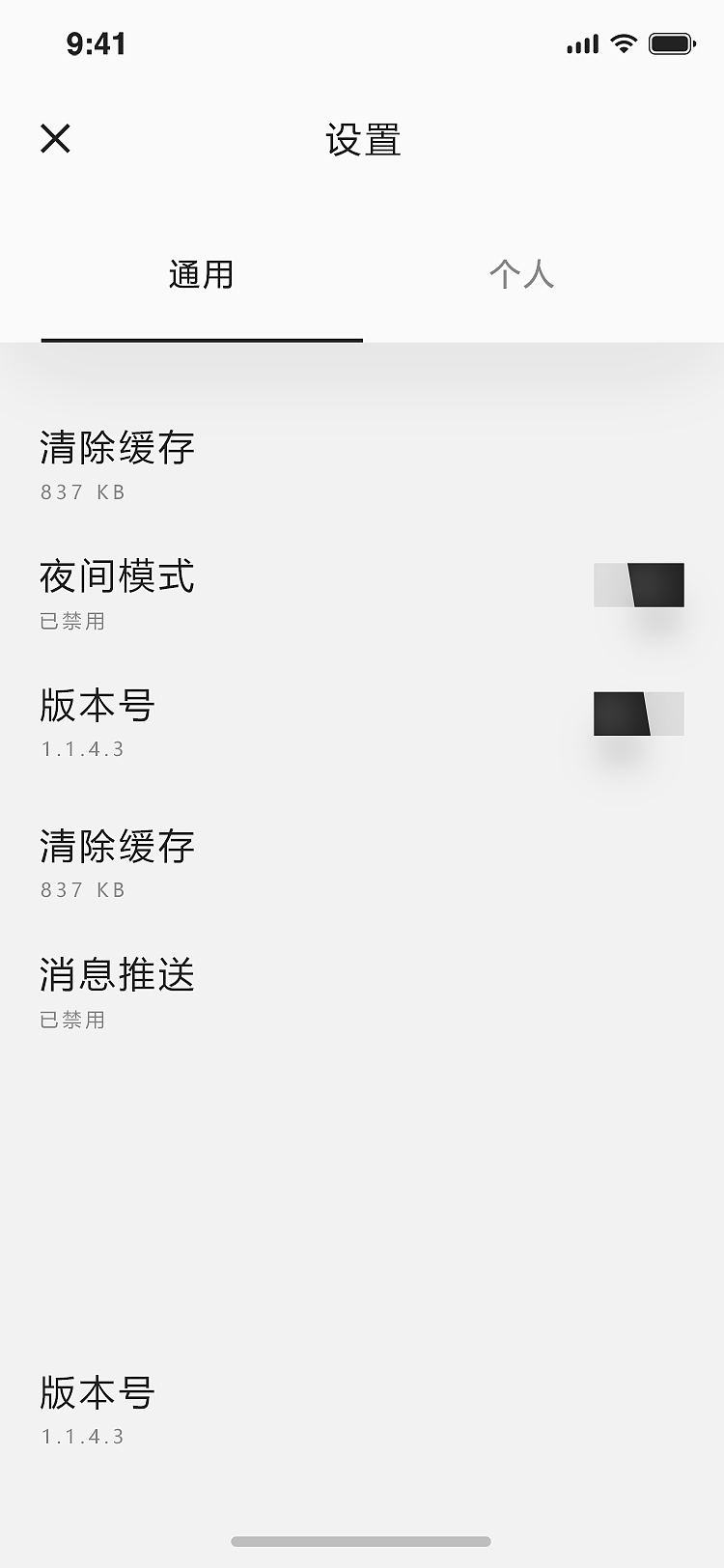Tap the 夜间模式 row label
The height and width of the screenshot is (1568, 724).
pyautogui.click(x=117, y=576)
